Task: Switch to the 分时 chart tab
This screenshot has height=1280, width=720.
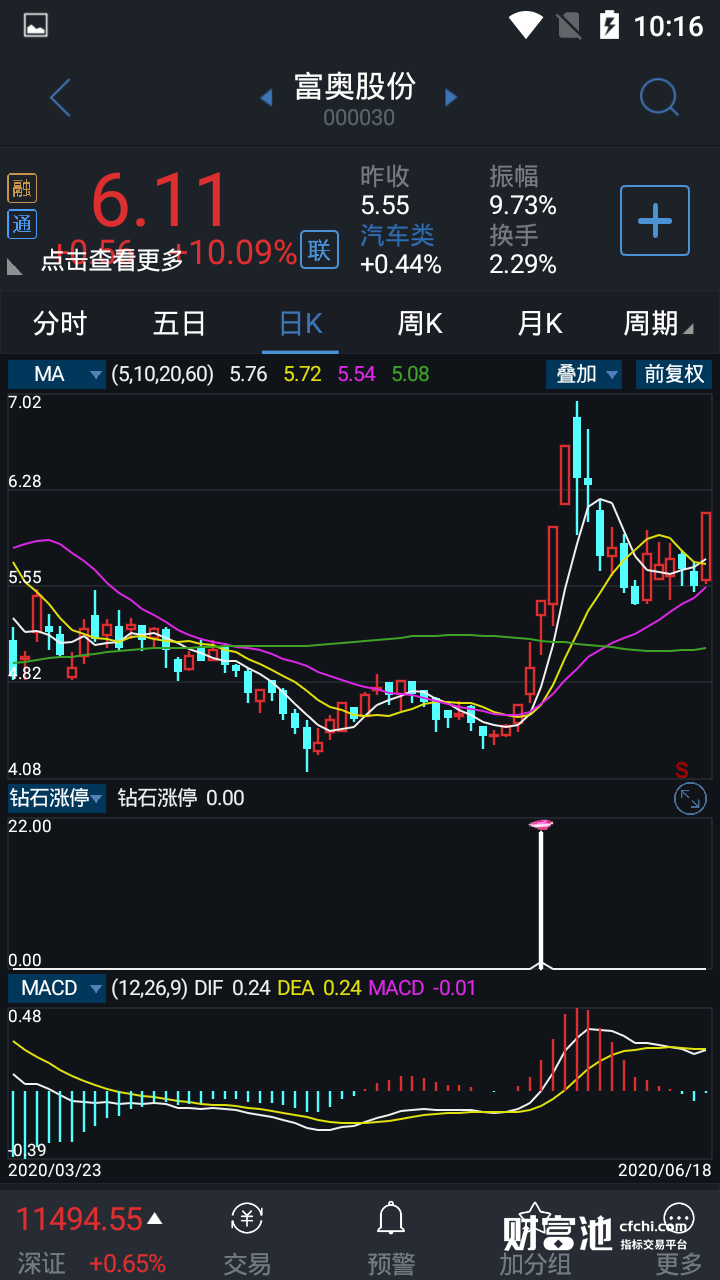Action: point(60,324)
